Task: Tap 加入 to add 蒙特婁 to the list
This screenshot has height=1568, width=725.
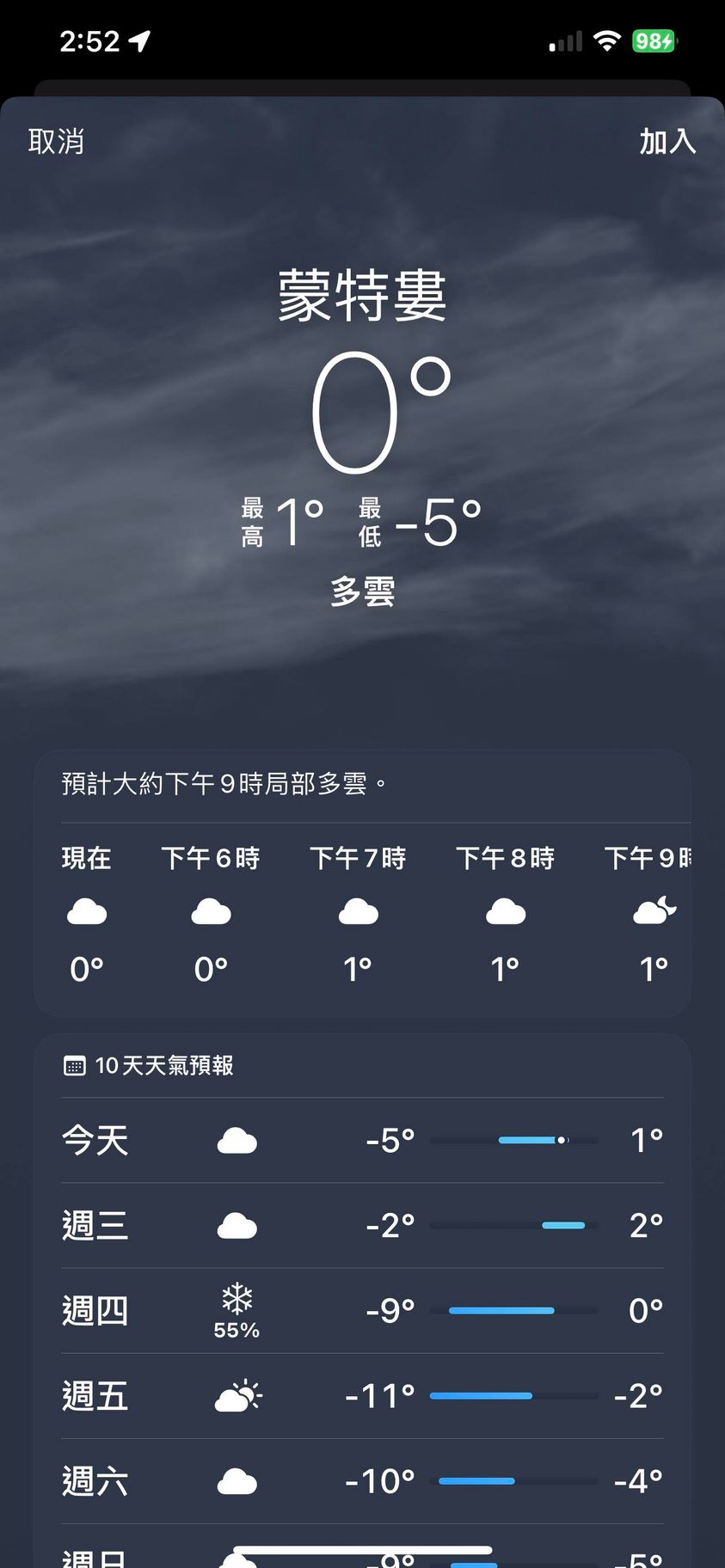Action: 667,142
